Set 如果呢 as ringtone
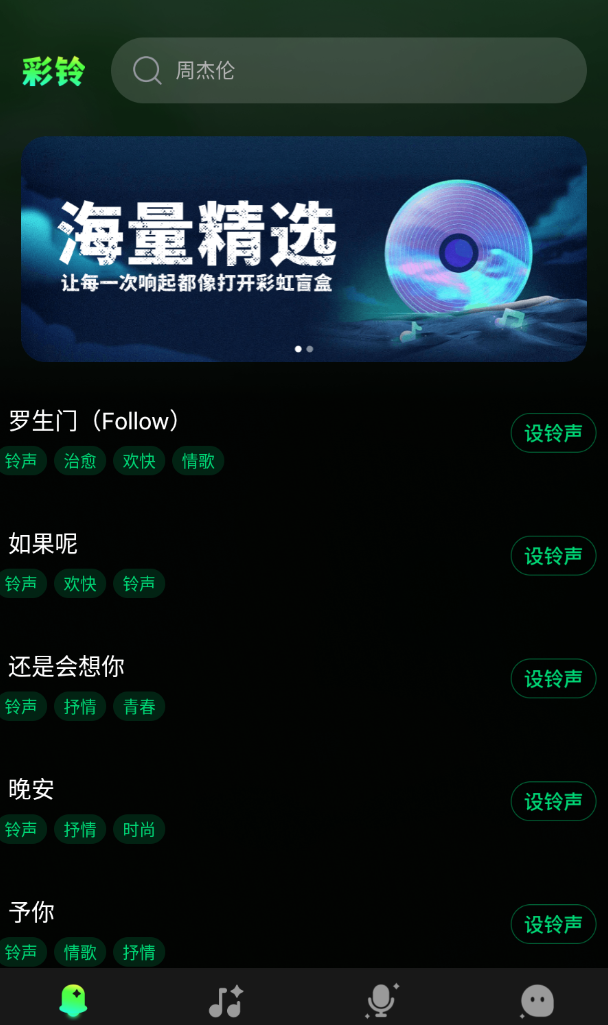608x1025 pixels. click(x=553, y=556)
